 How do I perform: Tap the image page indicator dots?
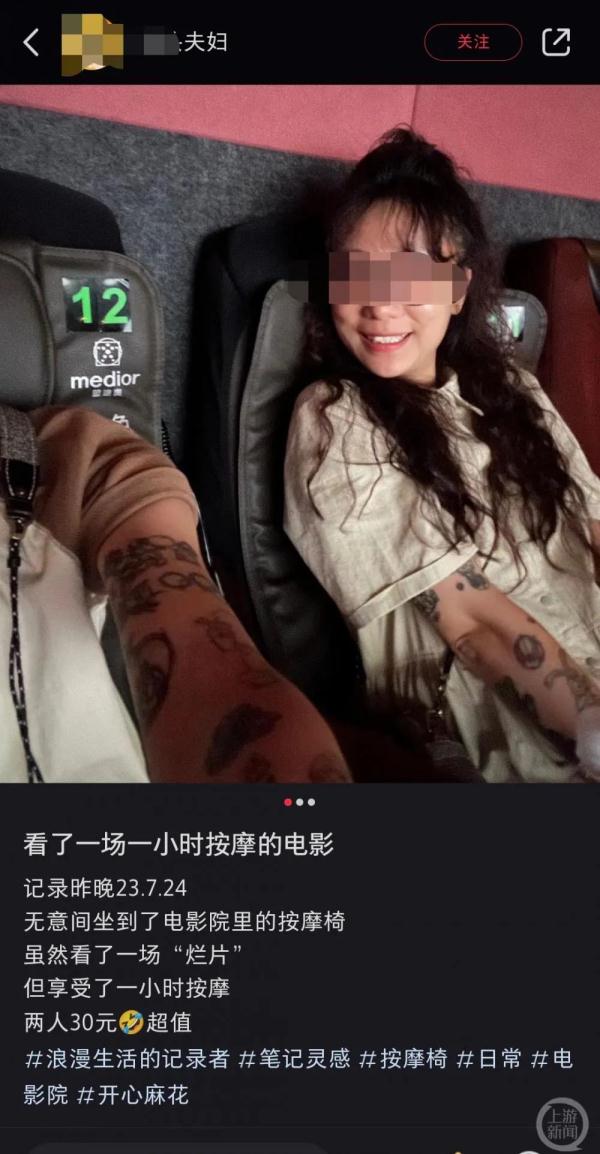click(300, 802)
